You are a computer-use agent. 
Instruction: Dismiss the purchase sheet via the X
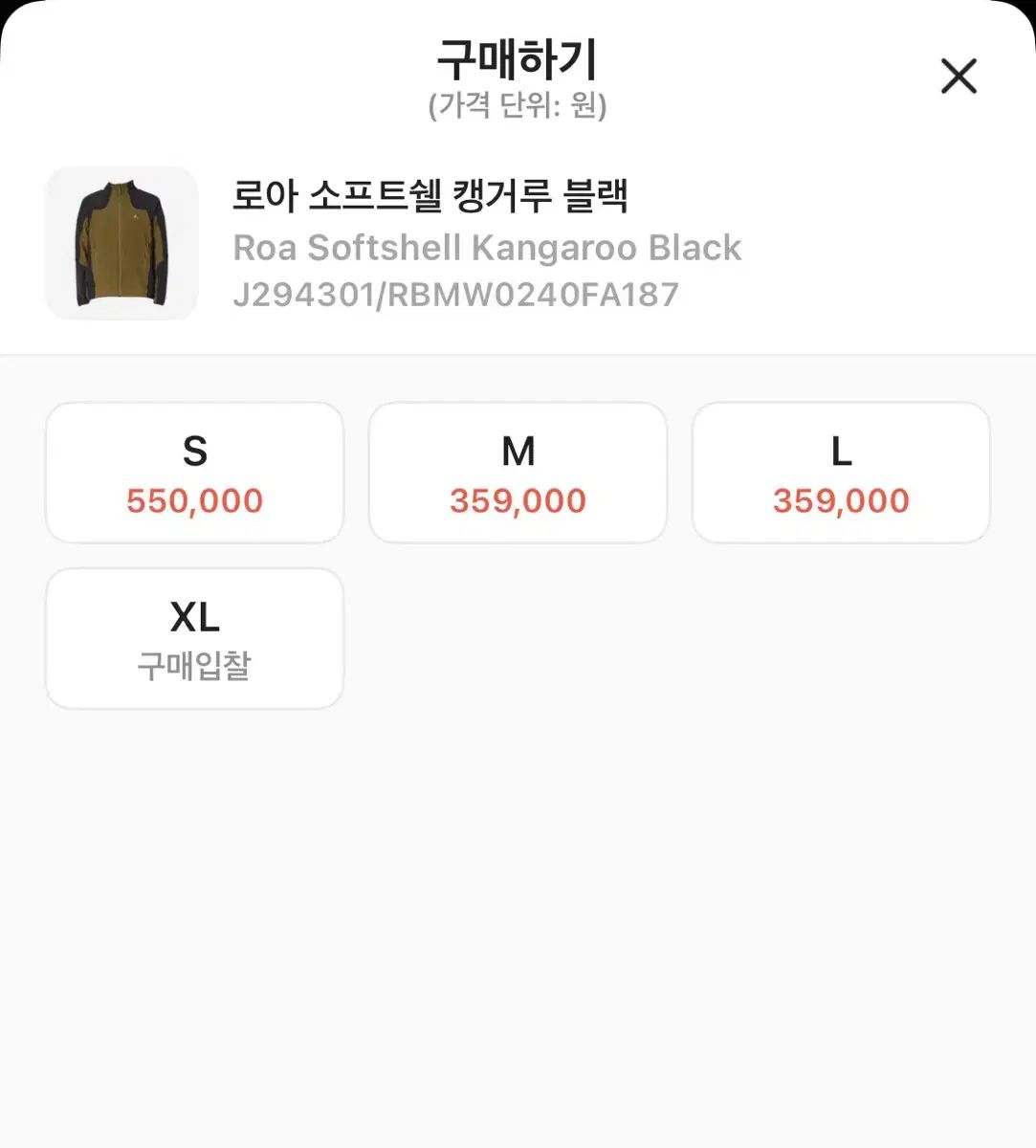(958, 77)
